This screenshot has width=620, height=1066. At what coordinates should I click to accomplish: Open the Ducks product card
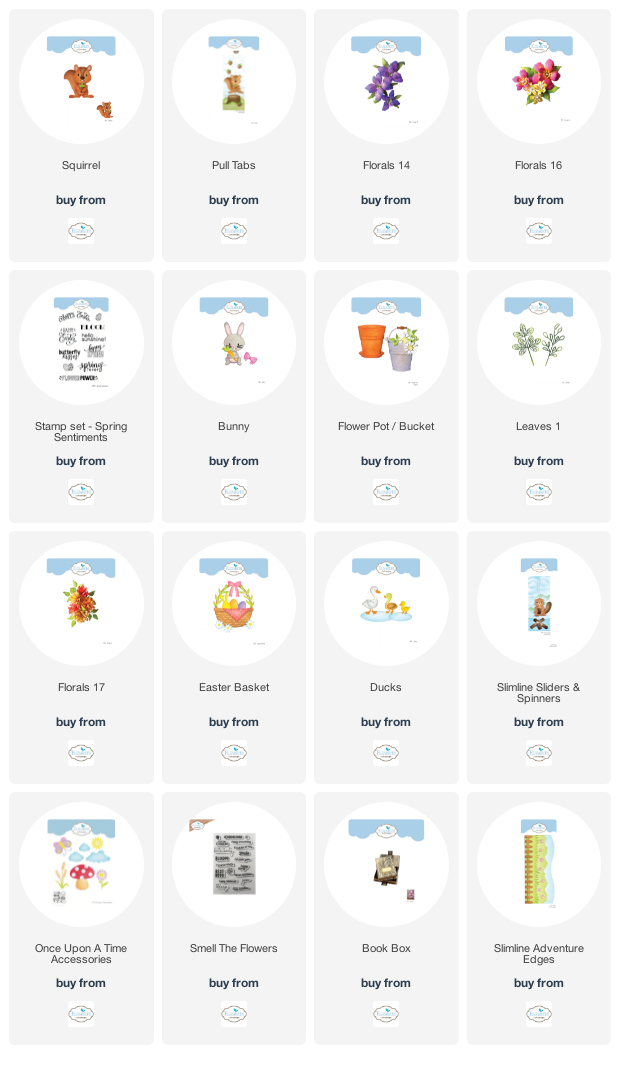pyautogui.click(x=386, y=657)
